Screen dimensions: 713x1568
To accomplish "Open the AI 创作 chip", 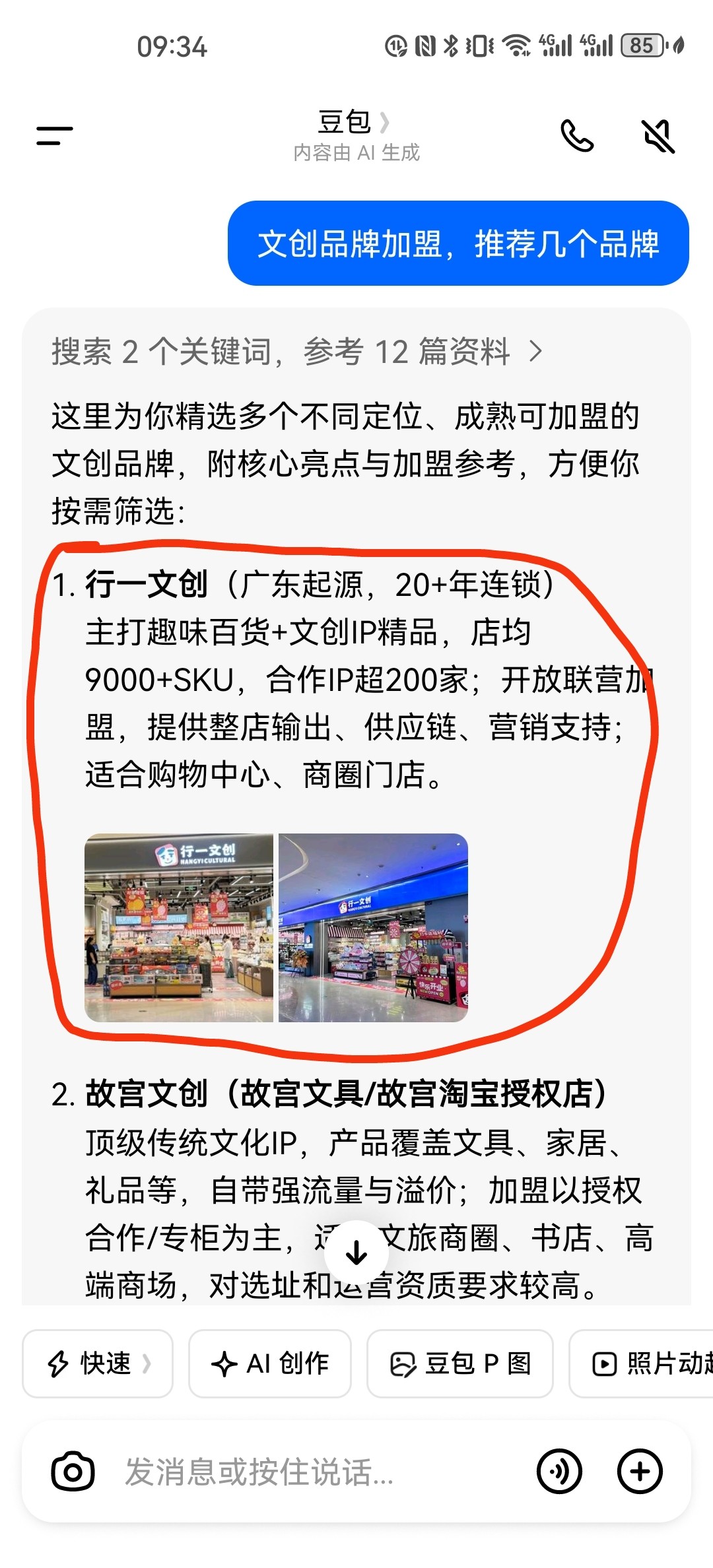I will click(x=270, y=1363).
